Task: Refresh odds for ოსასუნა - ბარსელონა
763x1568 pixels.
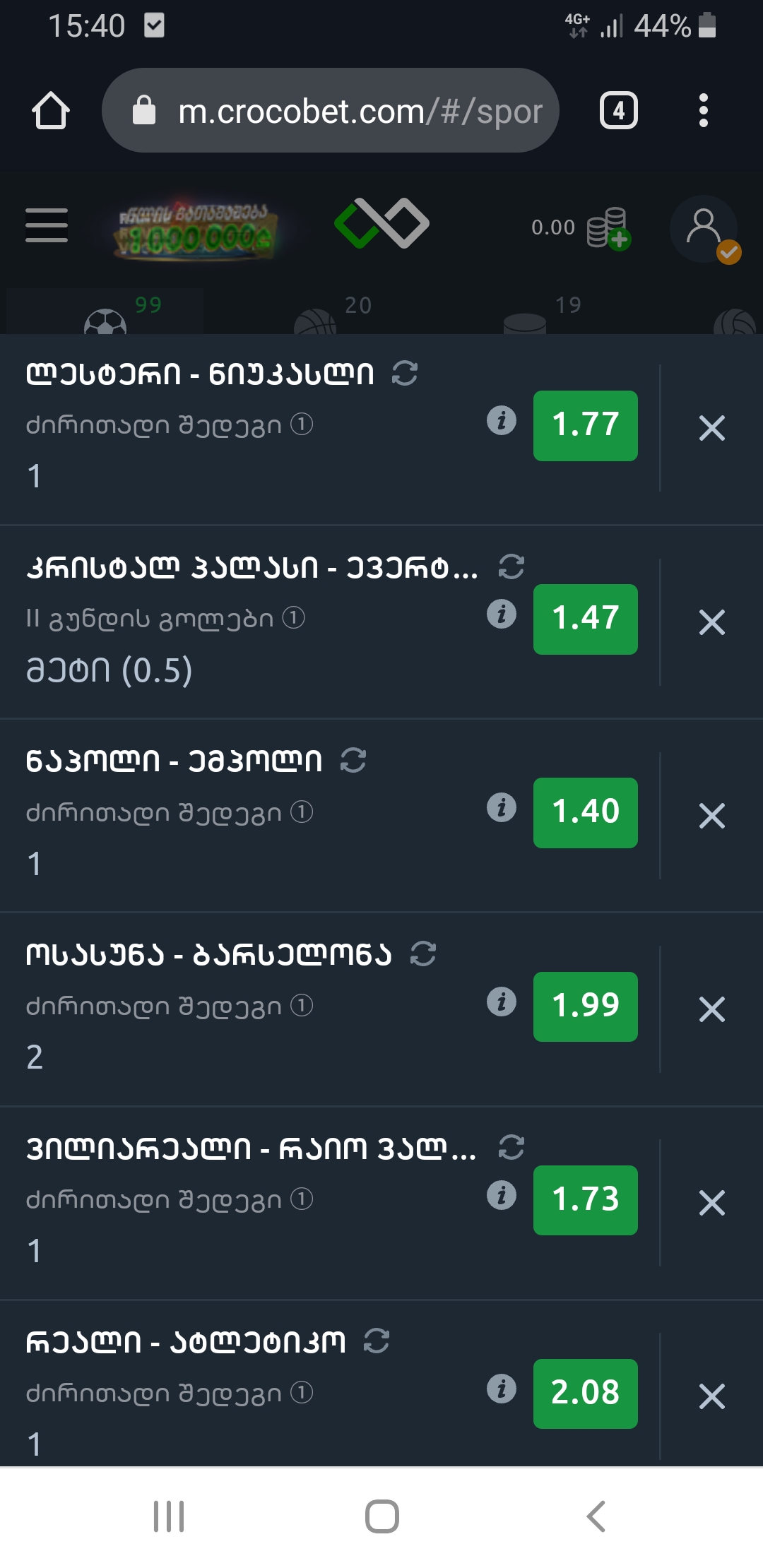Action: point(423,954)
